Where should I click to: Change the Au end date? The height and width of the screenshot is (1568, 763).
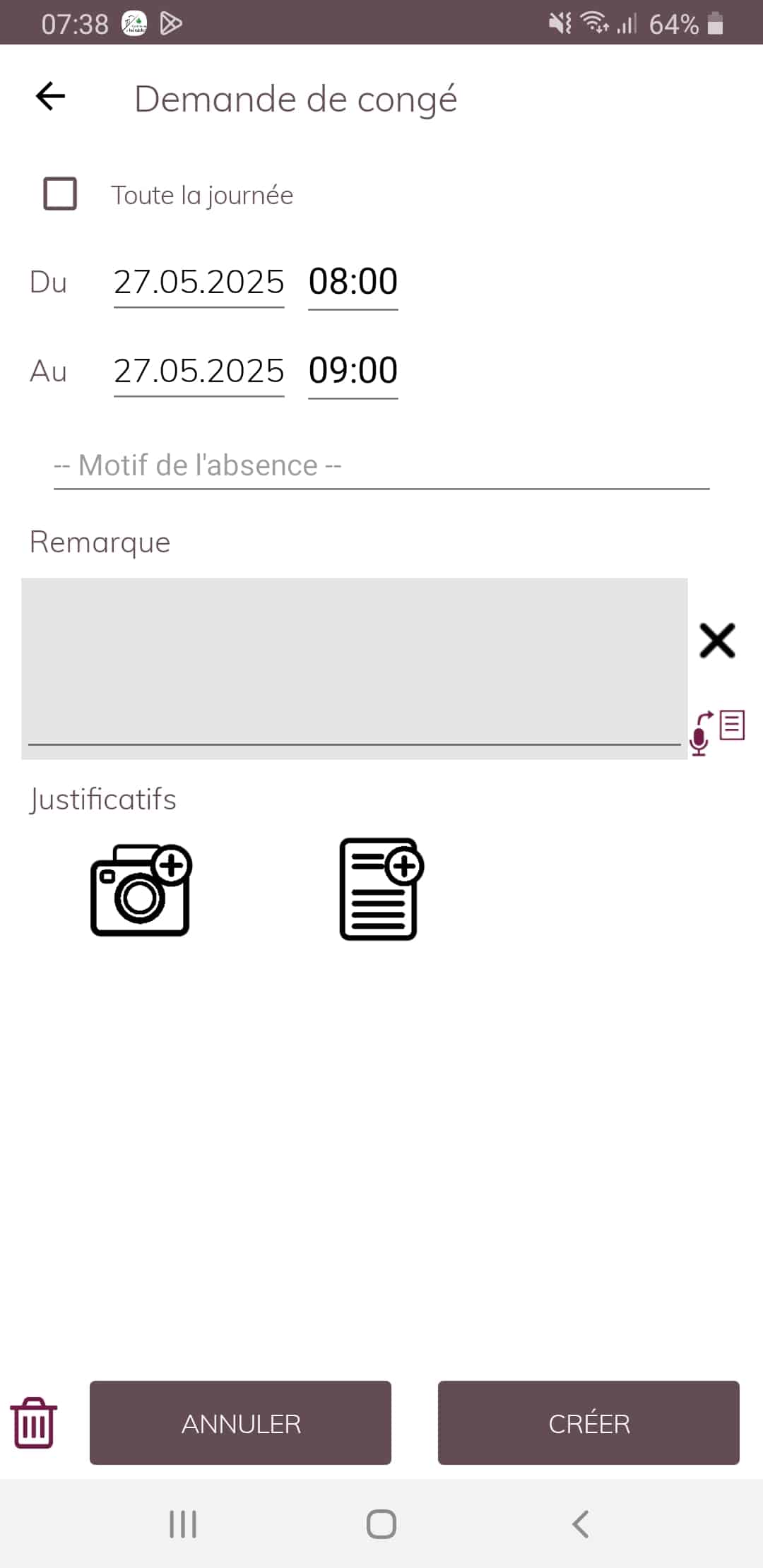pyautogui.click(x=199, y=372)
